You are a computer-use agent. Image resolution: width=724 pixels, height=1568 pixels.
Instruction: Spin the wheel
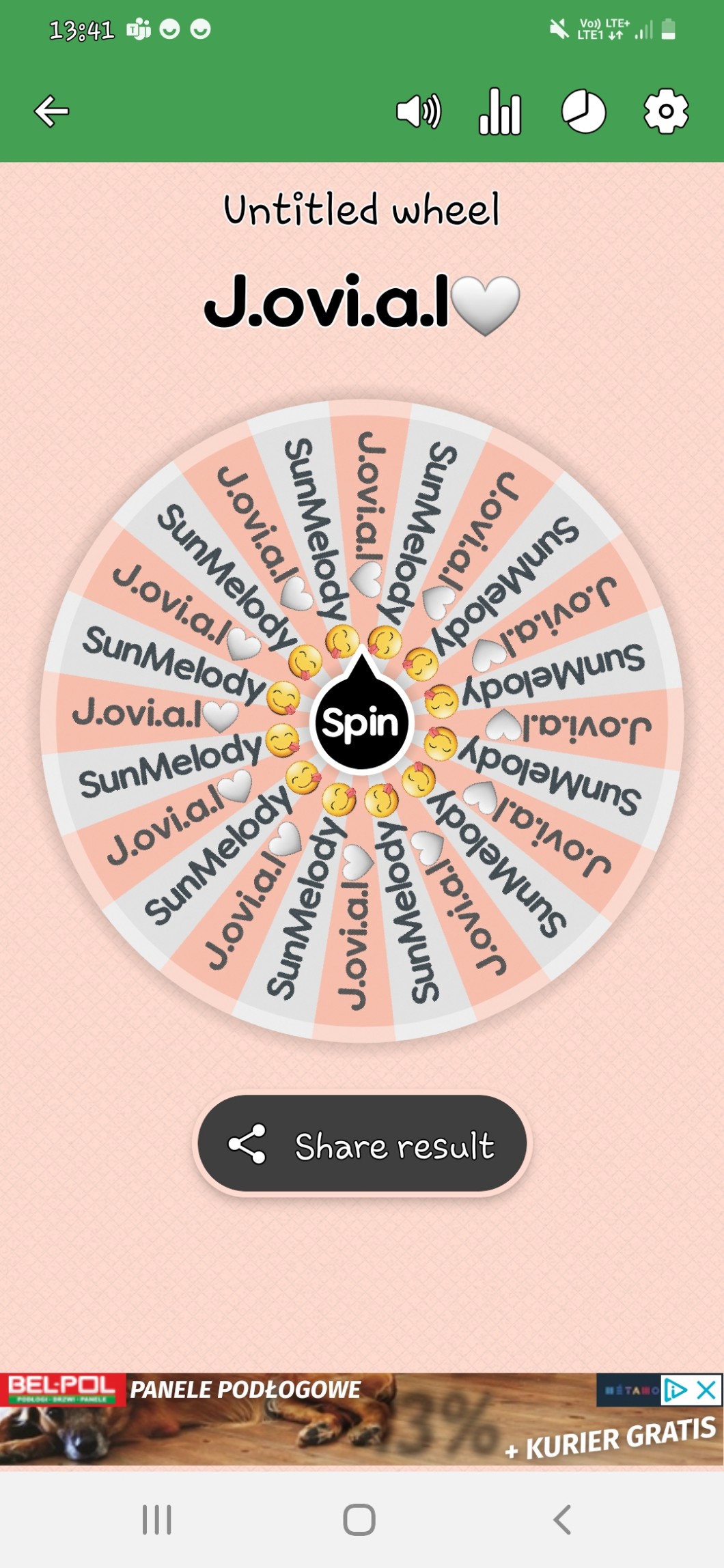tap(361, 723)
